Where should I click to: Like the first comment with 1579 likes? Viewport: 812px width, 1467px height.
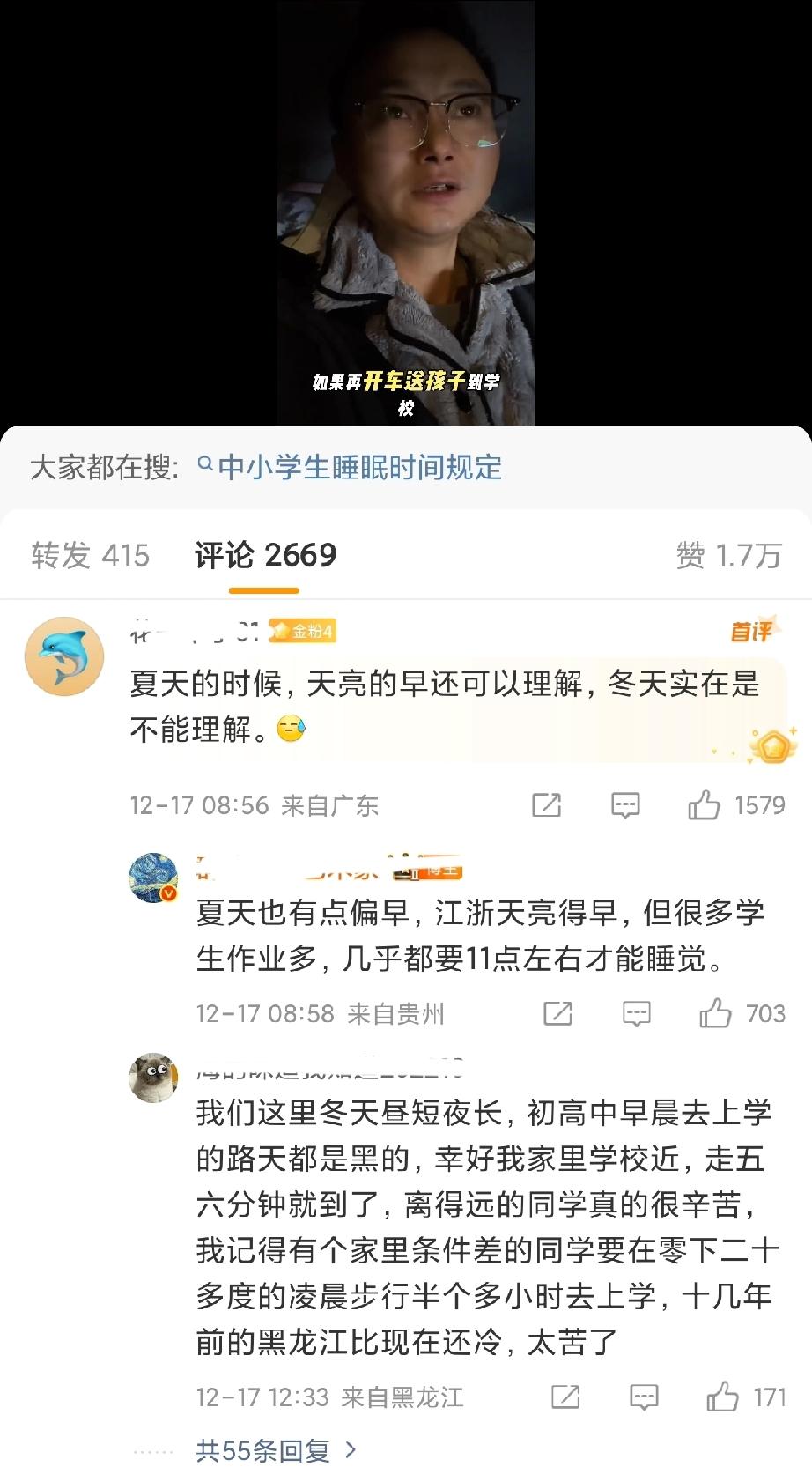(x=705, y=804)
